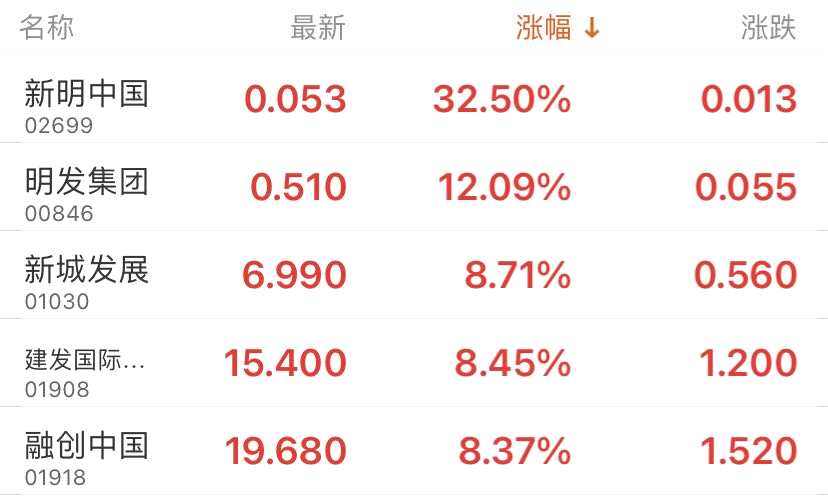Sort stocks by 最新 price column
Viewport: 828px width, 498px height.
pyautogui.click(x=318, y=28)
